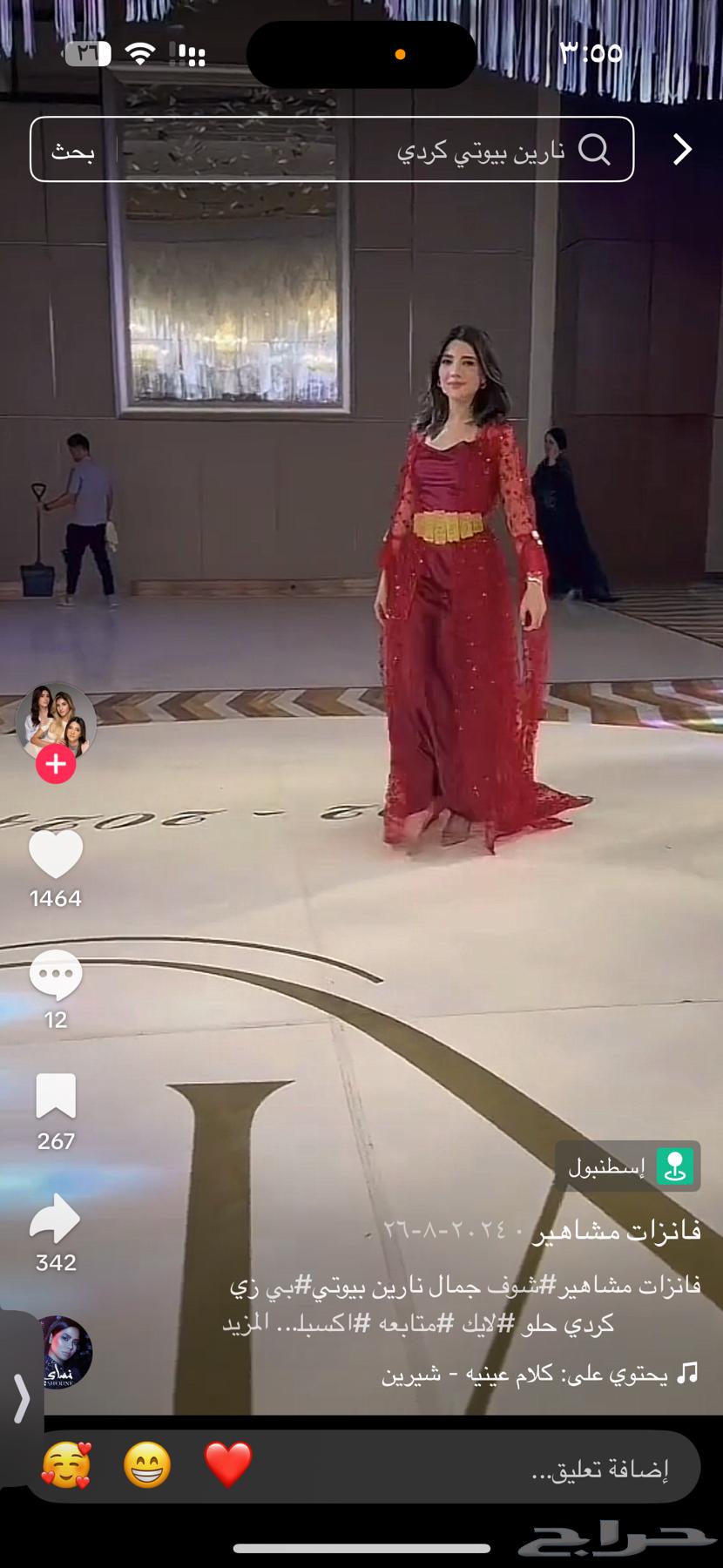The width and height of the screenshot is (723, 1568).
Task: Open the إسطنبول location tag
Action: pos(628,1166)
